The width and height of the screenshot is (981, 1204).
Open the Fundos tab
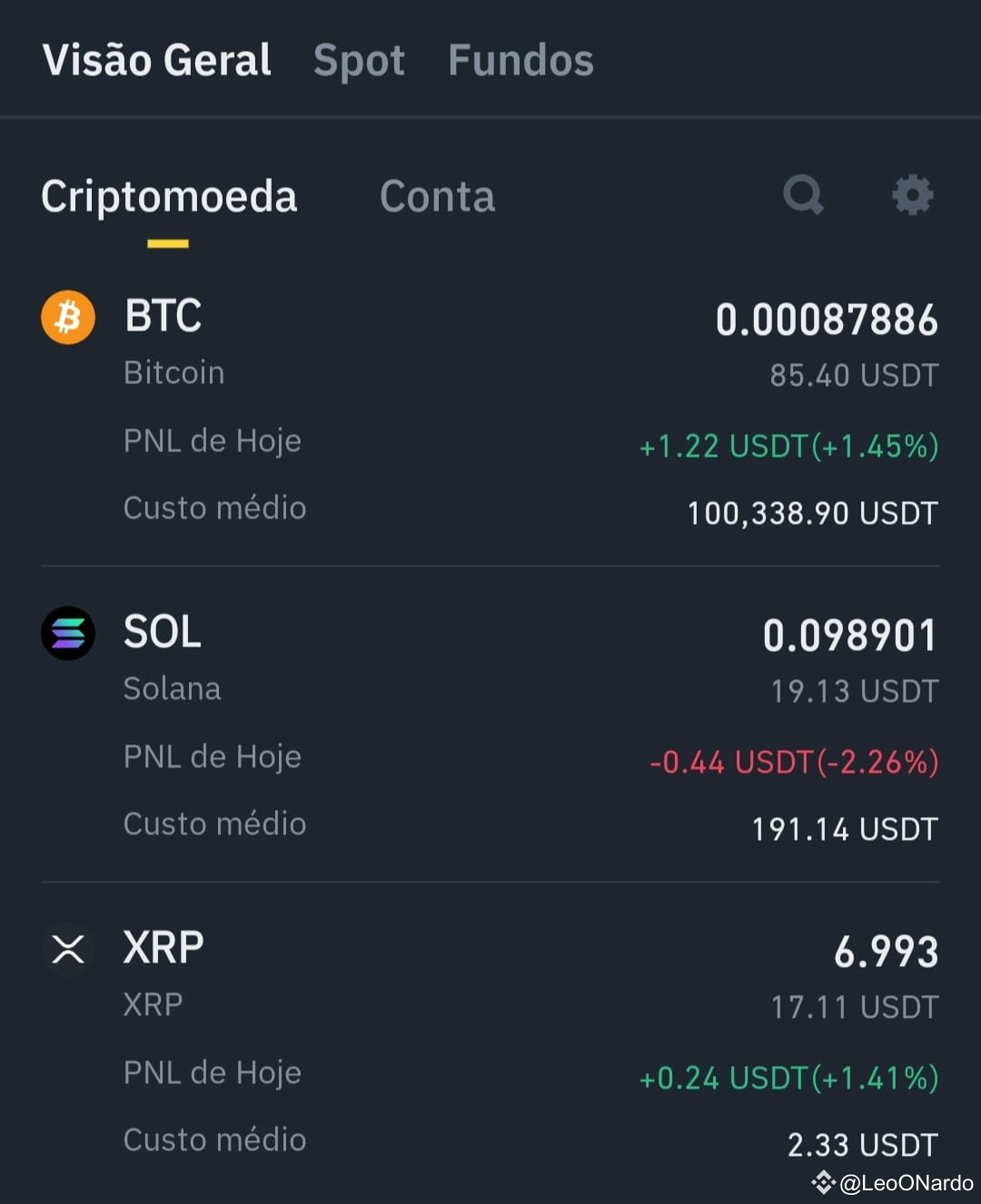(x=520, y=60)
